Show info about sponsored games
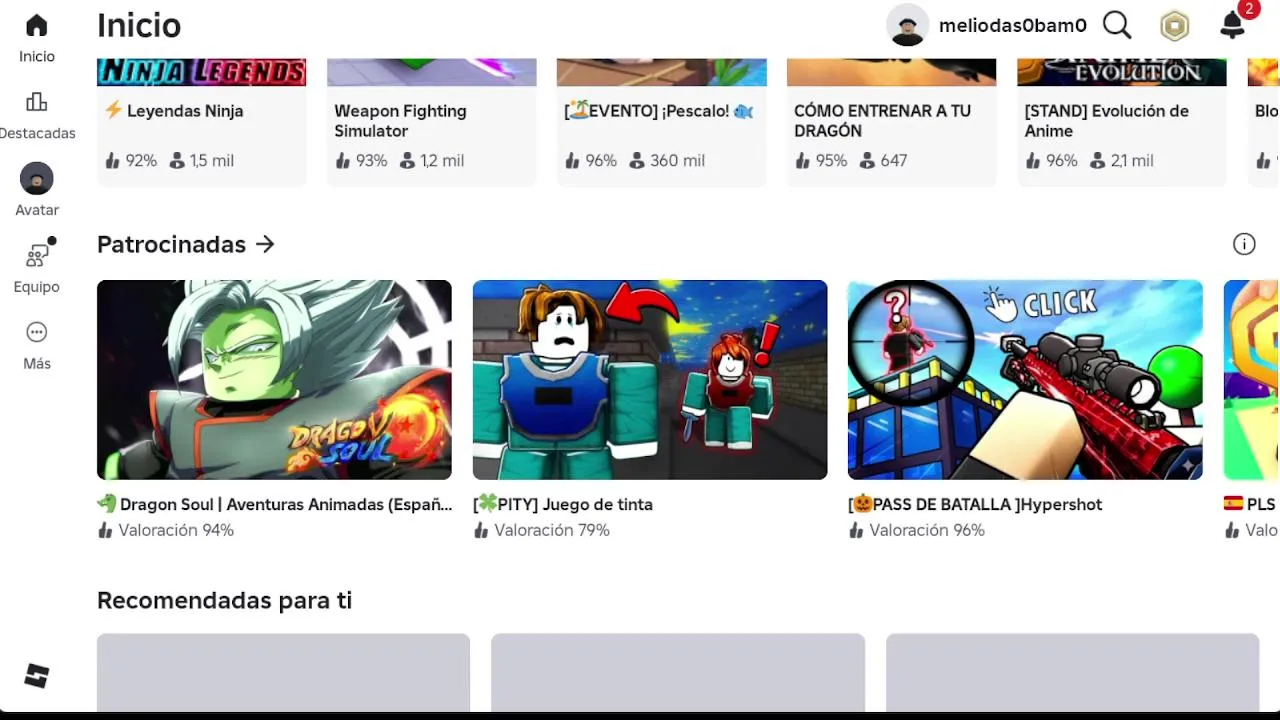 click(1244, 244)
